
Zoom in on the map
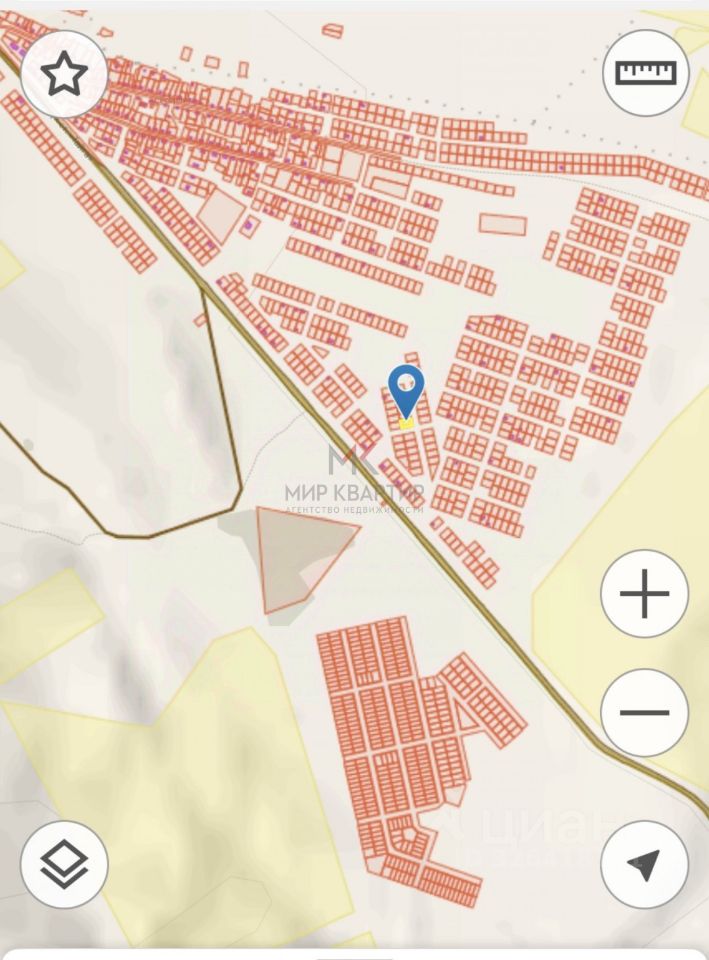(644, 594)
